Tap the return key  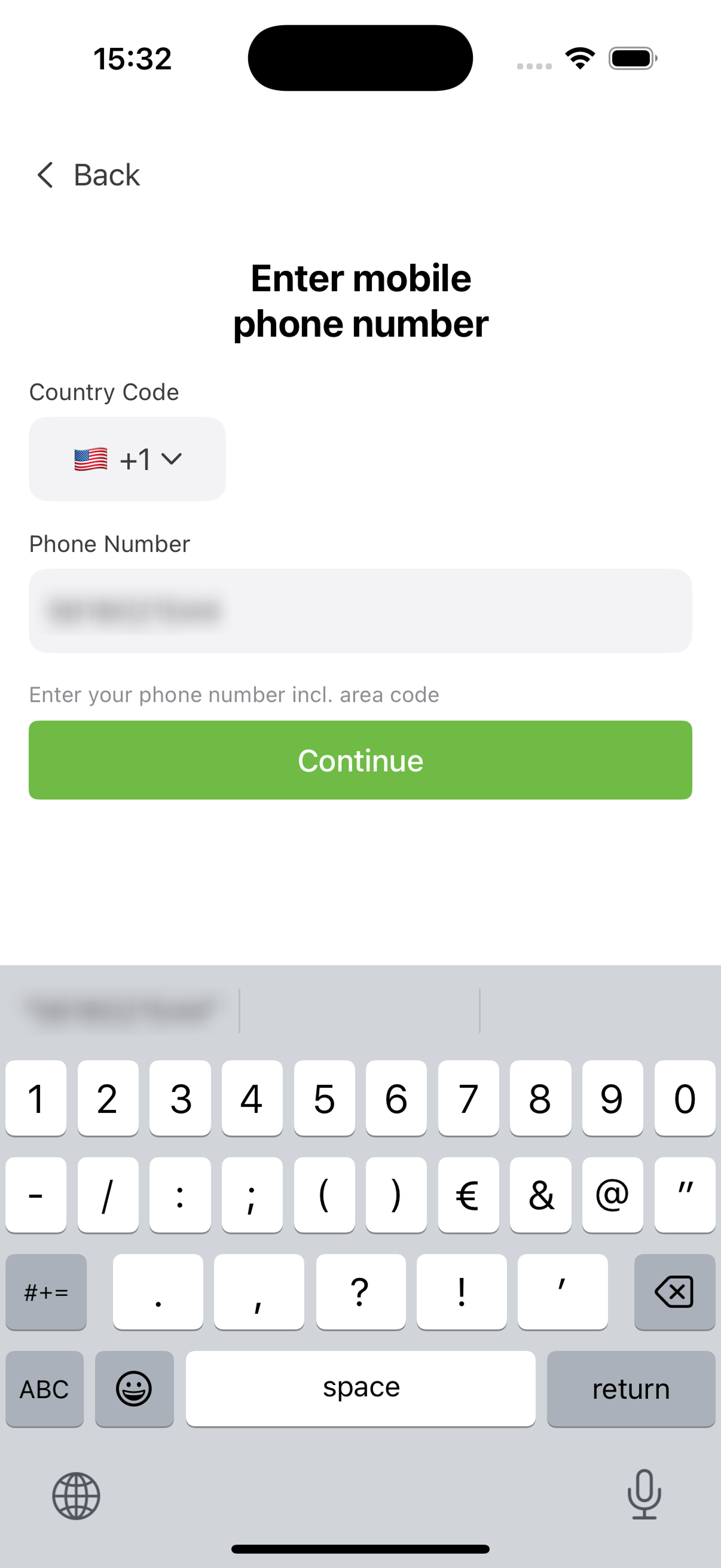coord(631,1389)
